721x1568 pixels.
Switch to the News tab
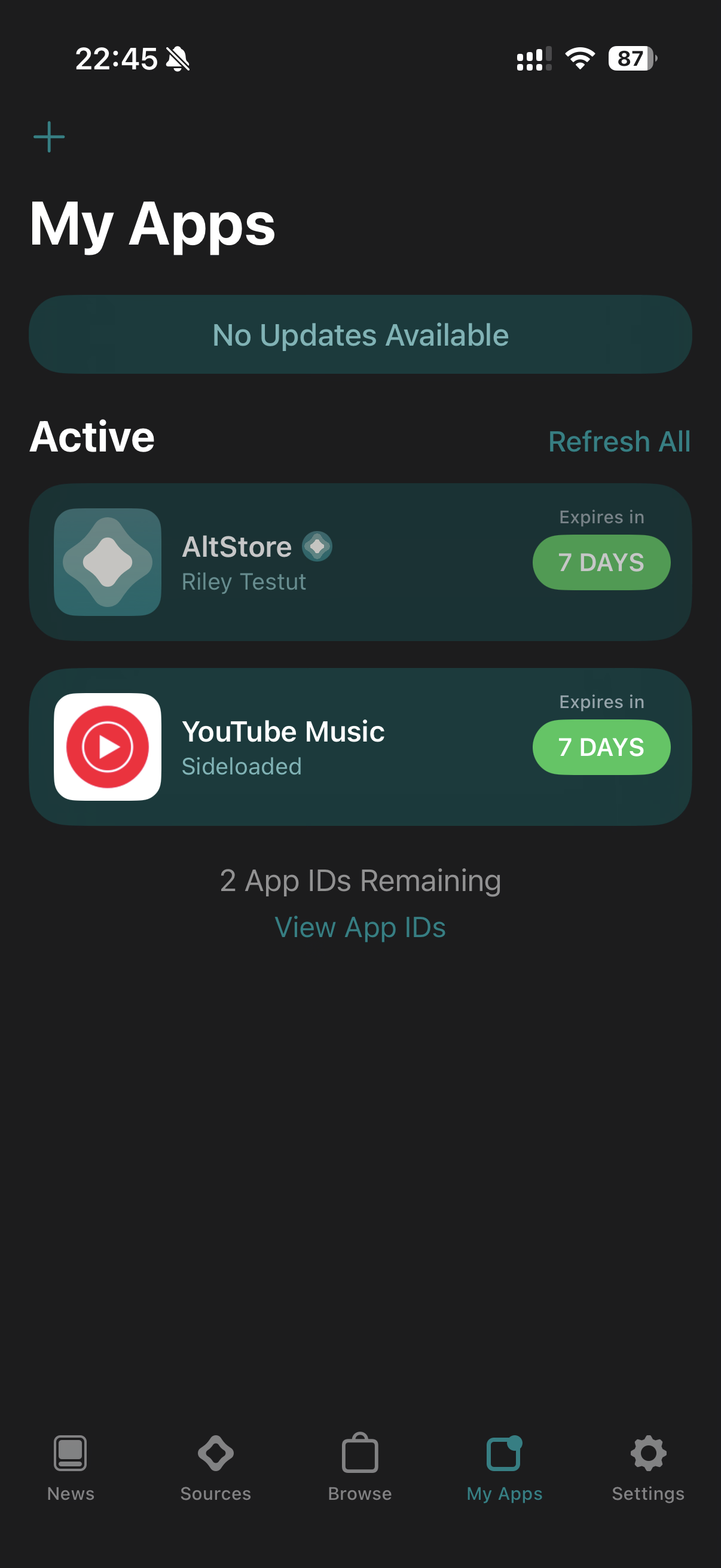pyautogui.click(x=71, y=1467)
